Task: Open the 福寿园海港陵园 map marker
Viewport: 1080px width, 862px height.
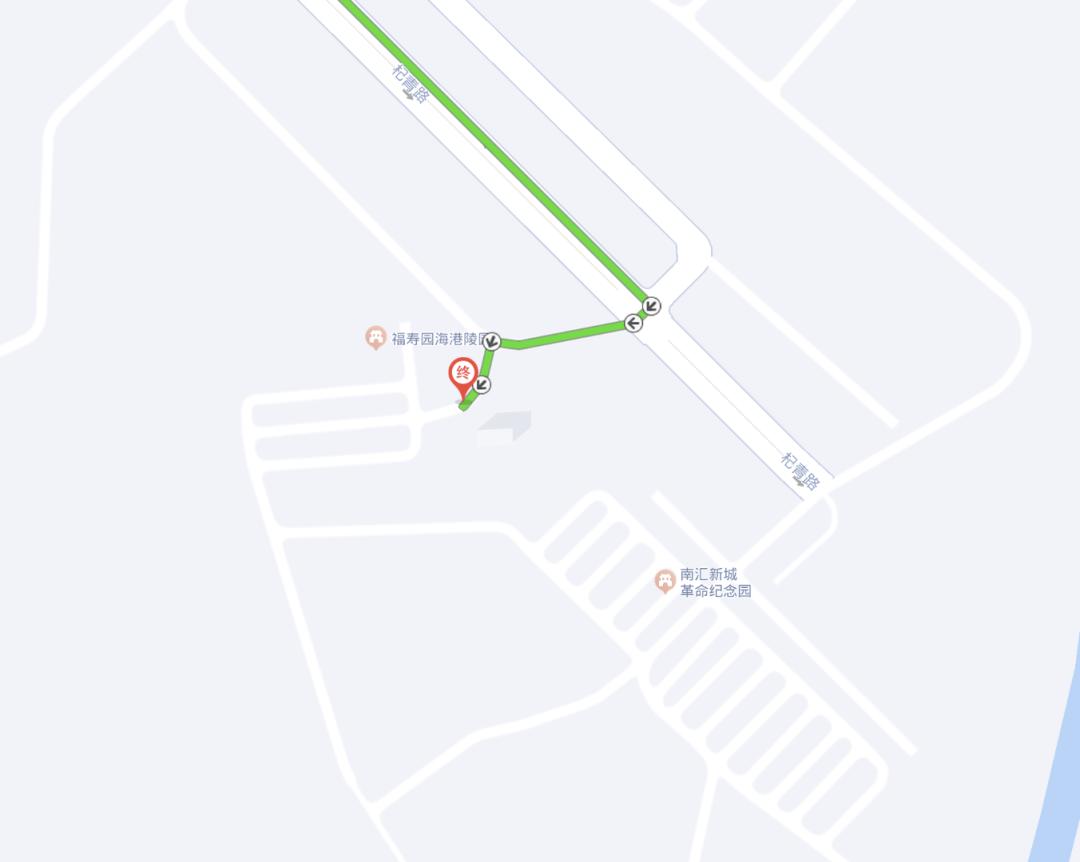Action: pos(375,338)
